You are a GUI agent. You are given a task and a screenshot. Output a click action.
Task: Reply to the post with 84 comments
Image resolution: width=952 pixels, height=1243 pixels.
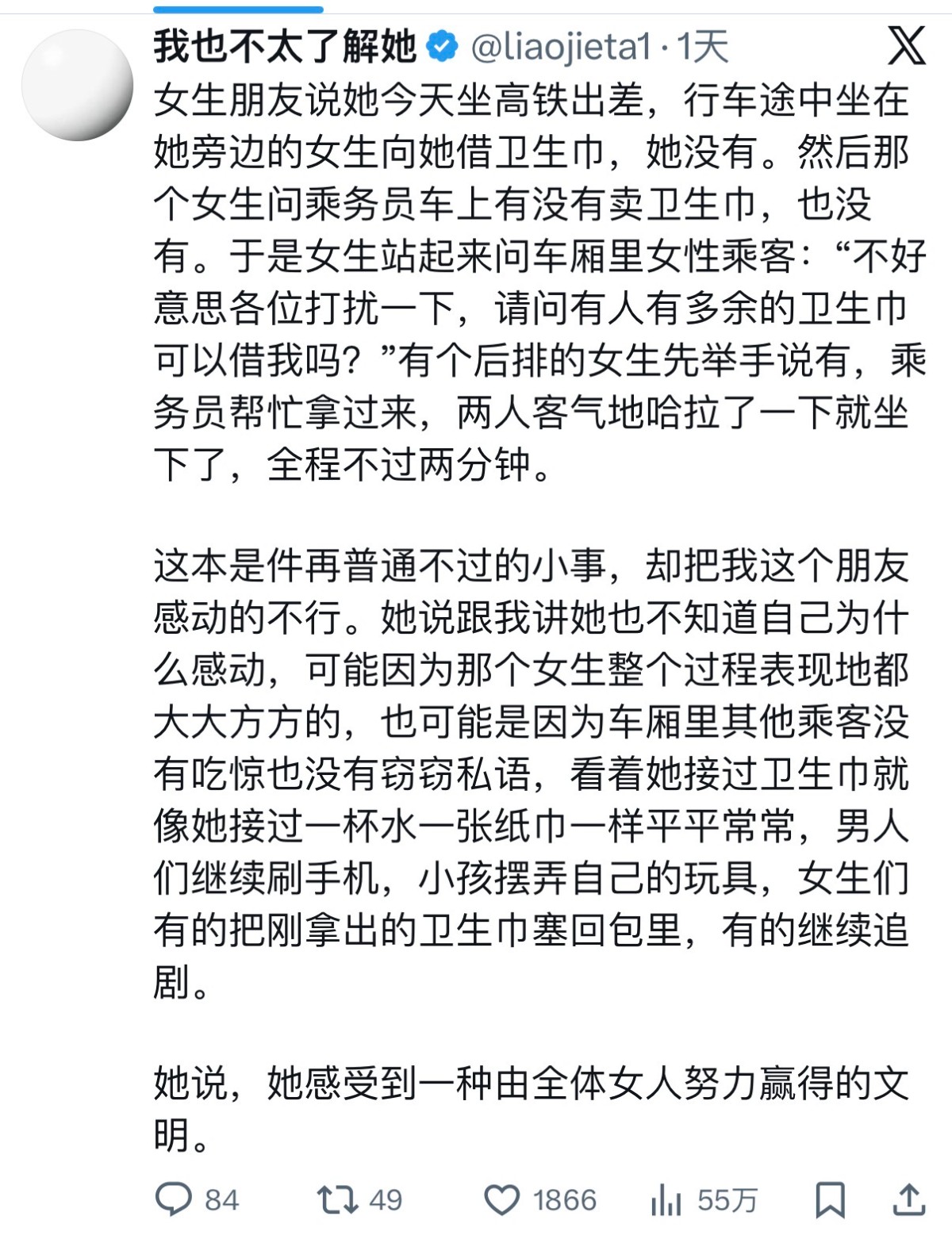point(174,1199)
